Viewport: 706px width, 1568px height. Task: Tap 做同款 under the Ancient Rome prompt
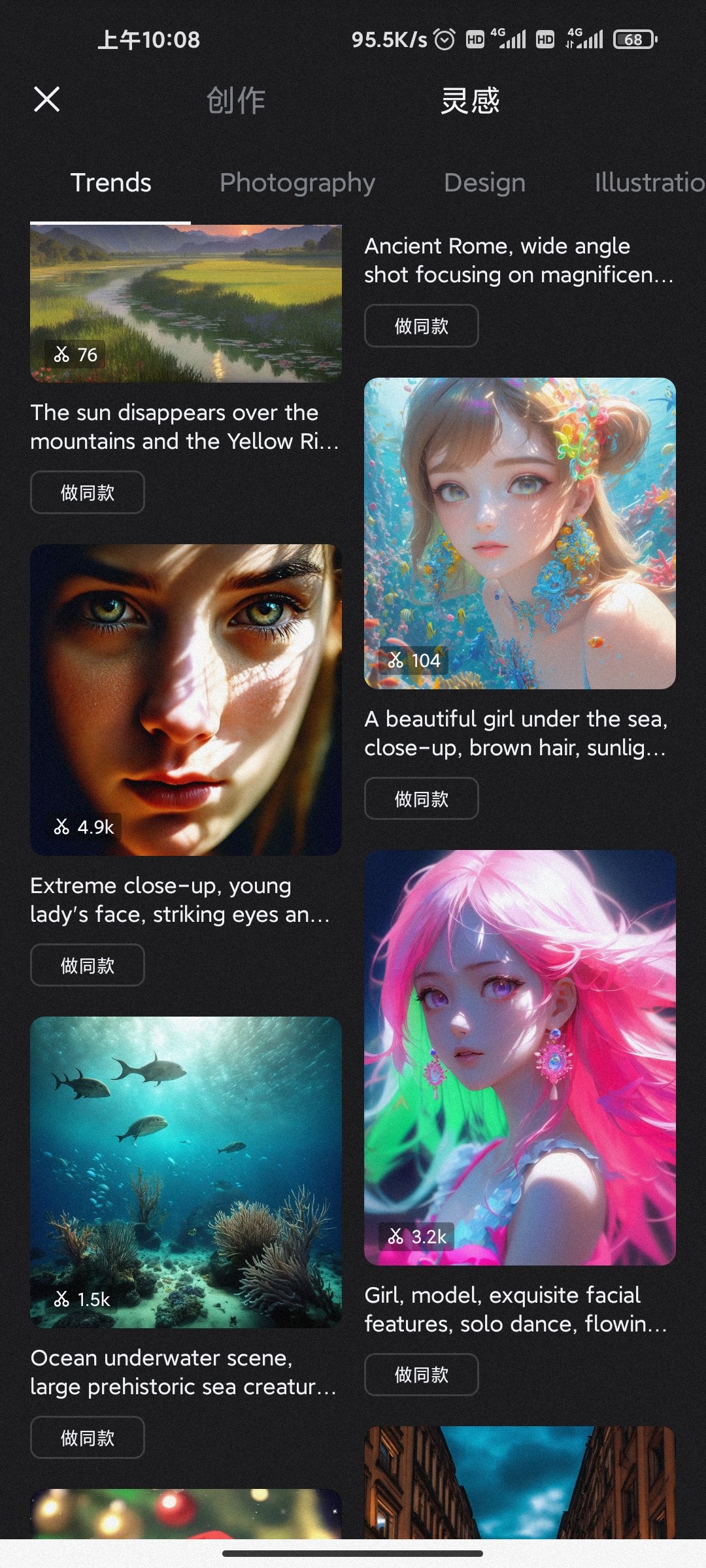coord(421,325)
